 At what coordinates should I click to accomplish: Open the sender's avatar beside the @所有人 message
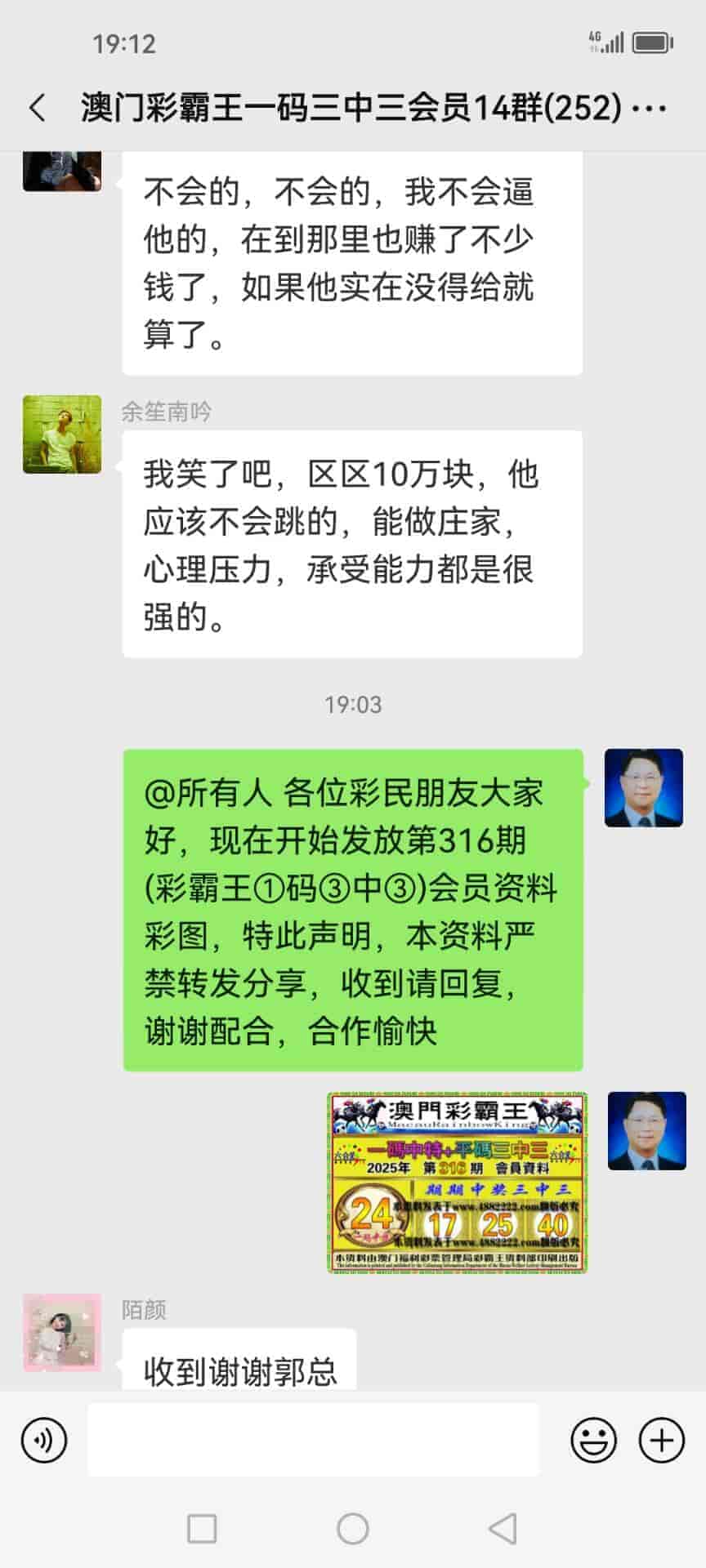[643, 788]
